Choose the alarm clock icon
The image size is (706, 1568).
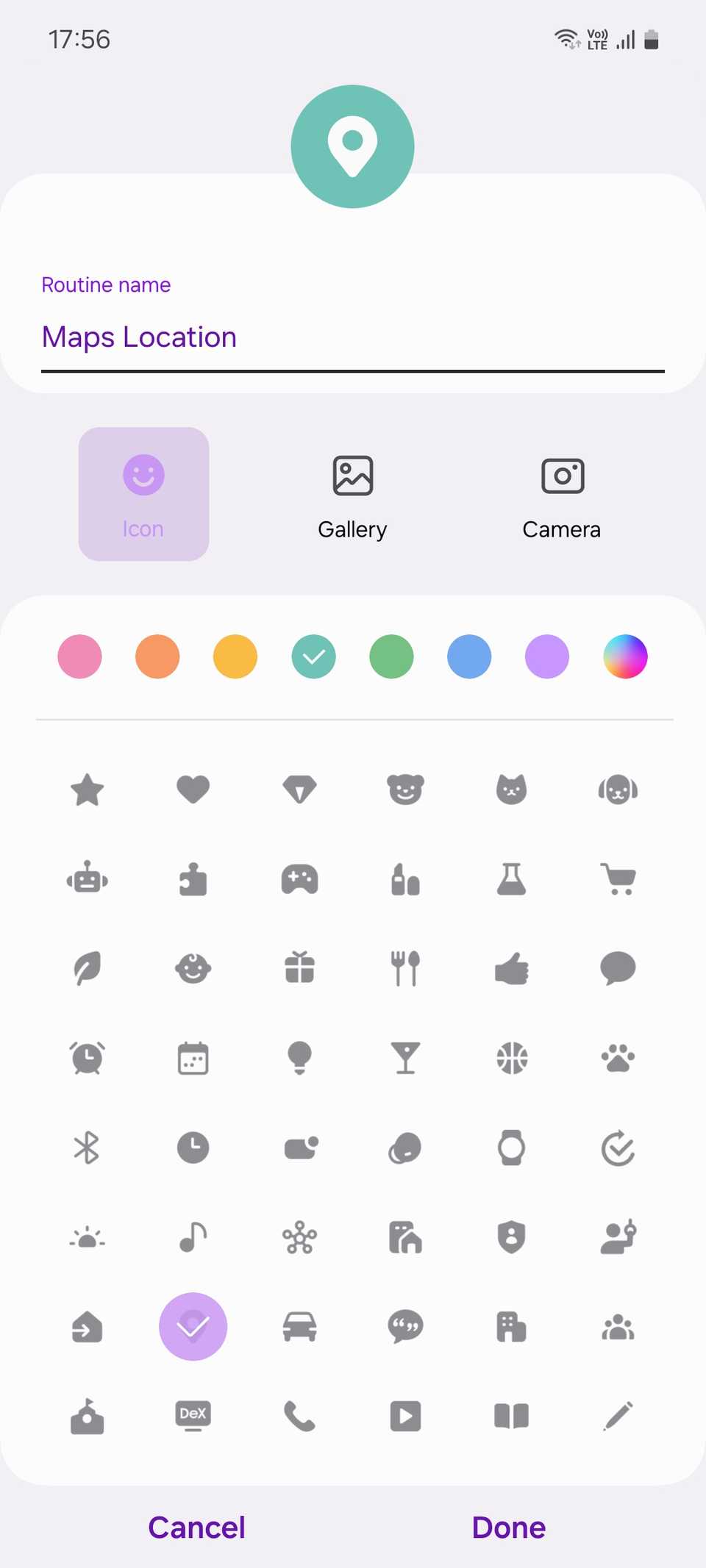coord(88,1059)
